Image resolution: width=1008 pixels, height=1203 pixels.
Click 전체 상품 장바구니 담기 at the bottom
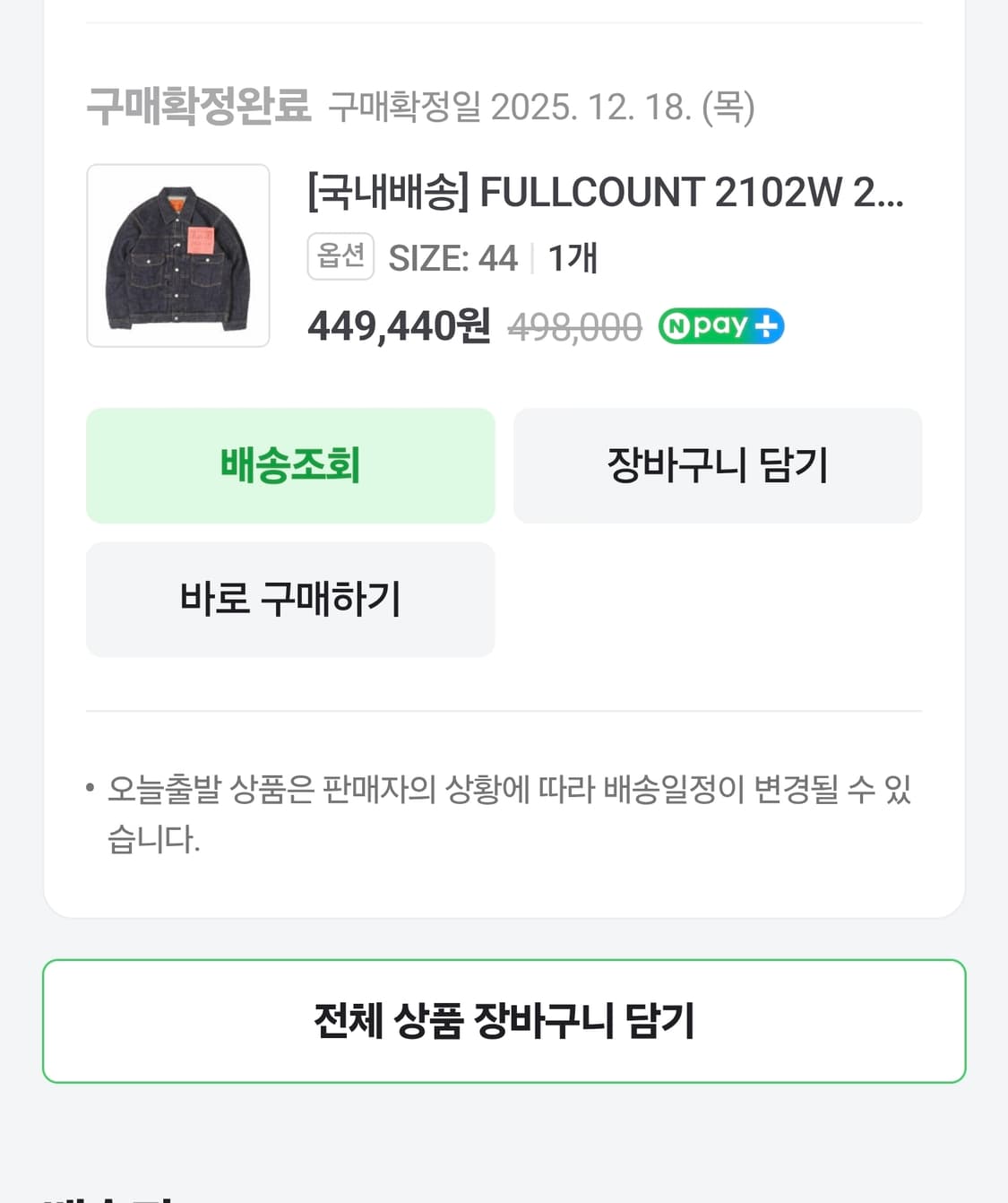[x=504, y=1020]
